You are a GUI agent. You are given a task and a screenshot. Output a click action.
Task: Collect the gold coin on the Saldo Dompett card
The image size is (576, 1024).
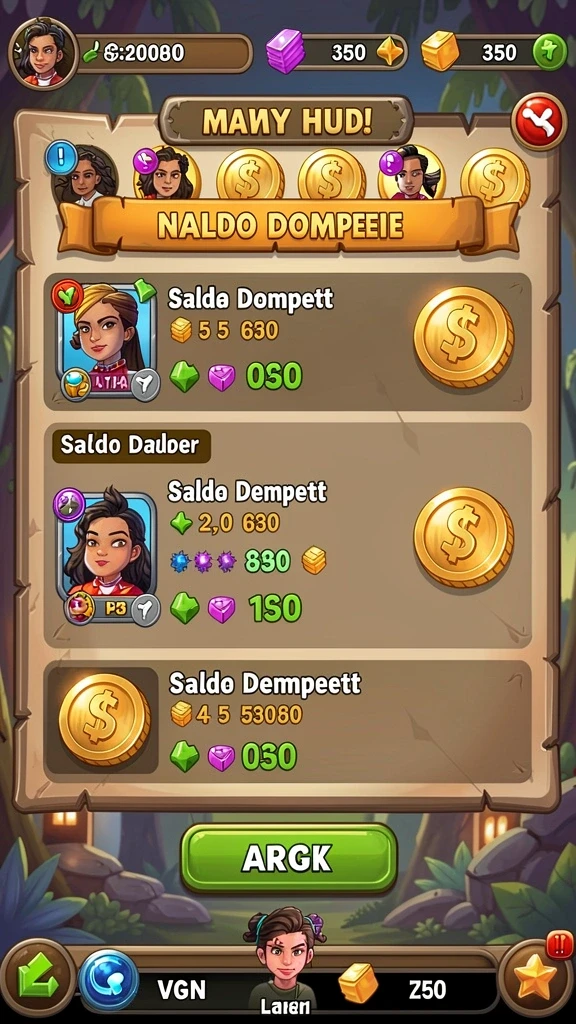tap(464, 337)
